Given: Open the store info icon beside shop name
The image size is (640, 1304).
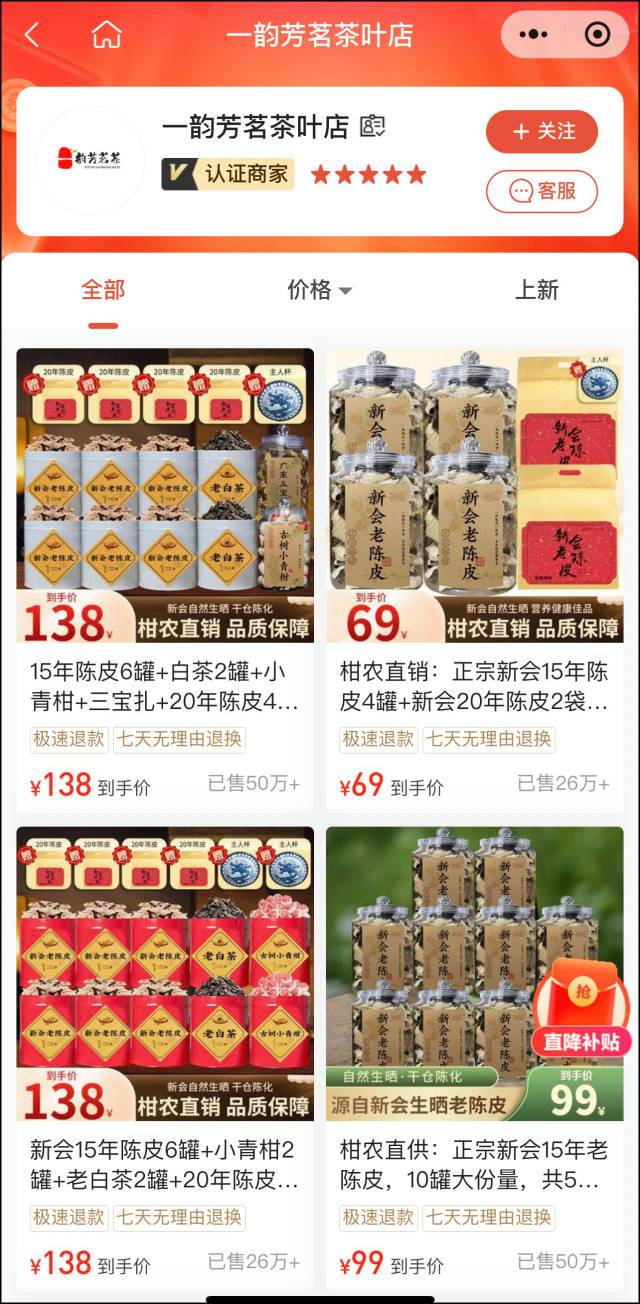Looking at the screenshot, I should pos(372,127).
